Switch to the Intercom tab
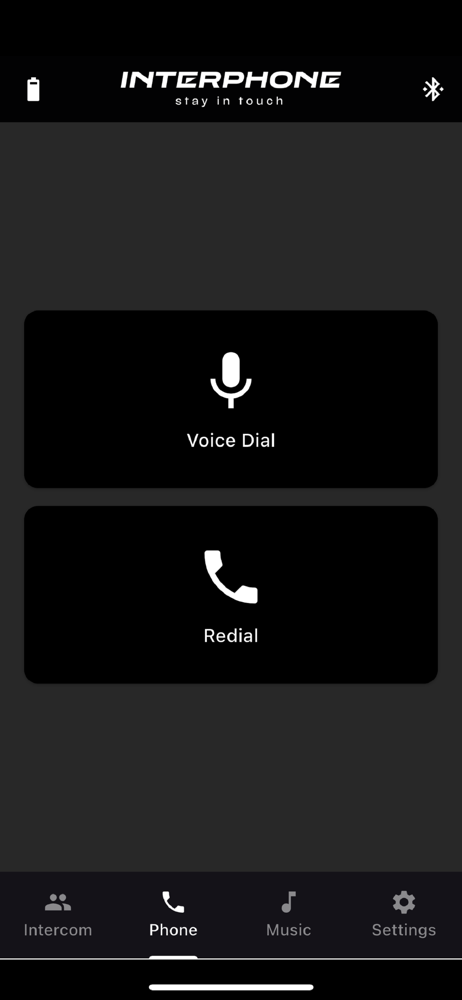 58,915
